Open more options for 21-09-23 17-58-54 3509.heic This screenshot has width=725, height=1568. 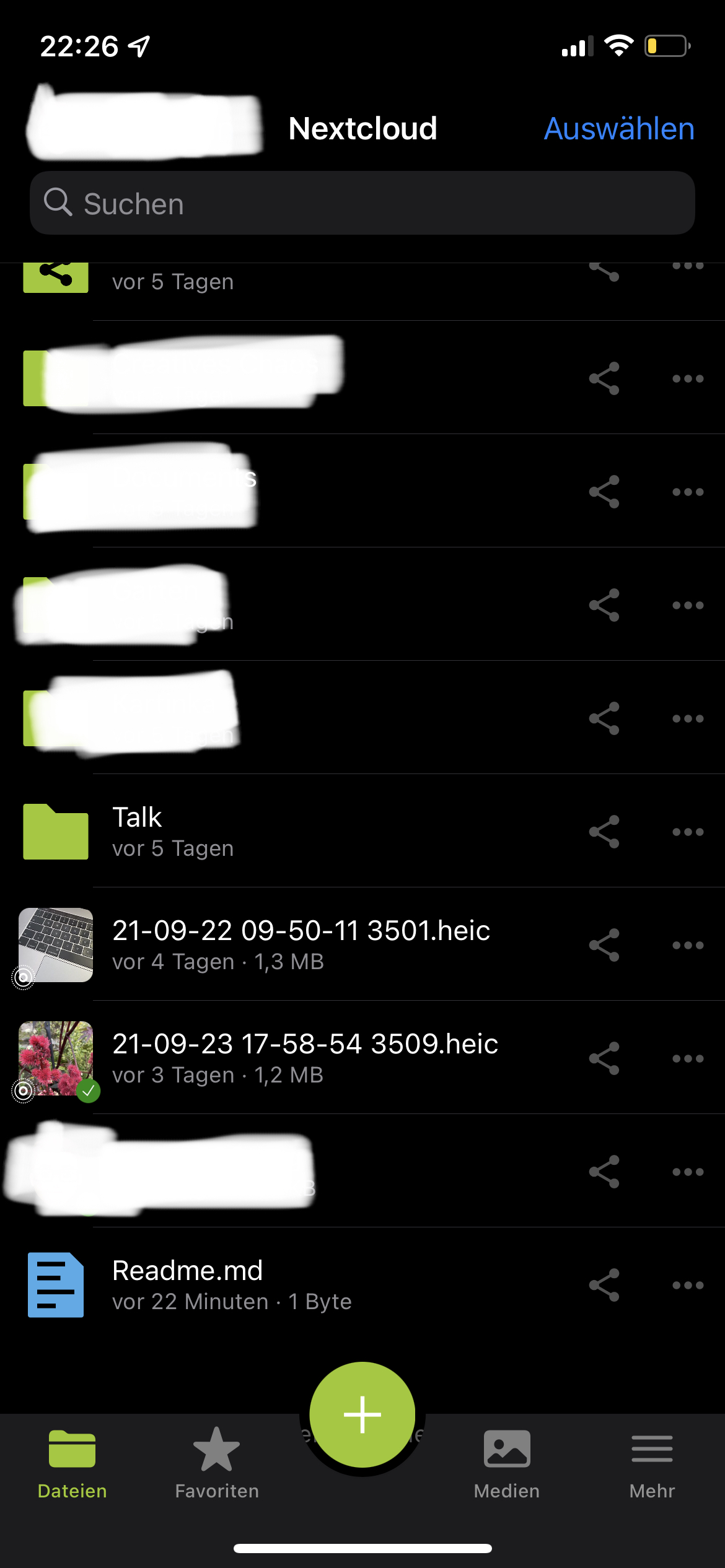[x=688, y=1058]
